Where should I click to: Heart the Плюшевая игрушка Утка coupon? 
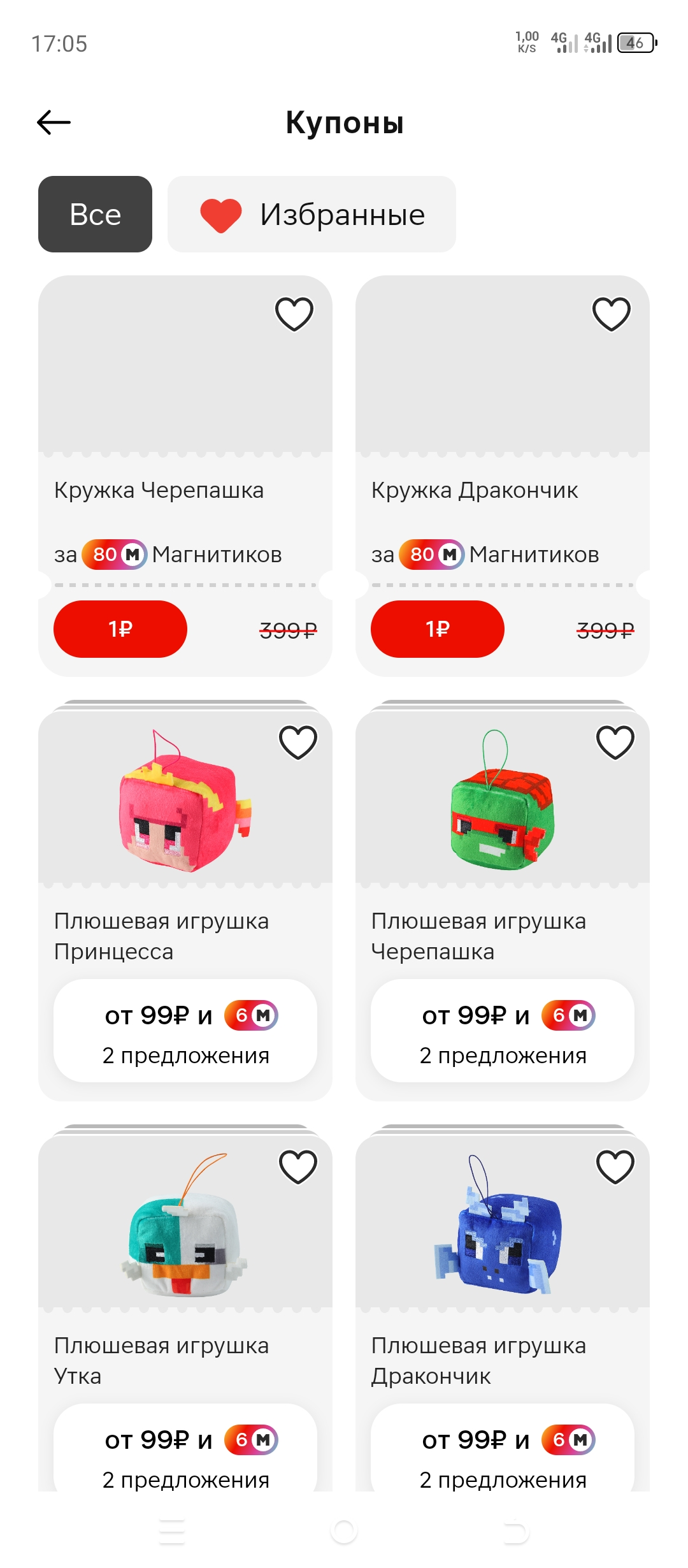click(297, 1167)
